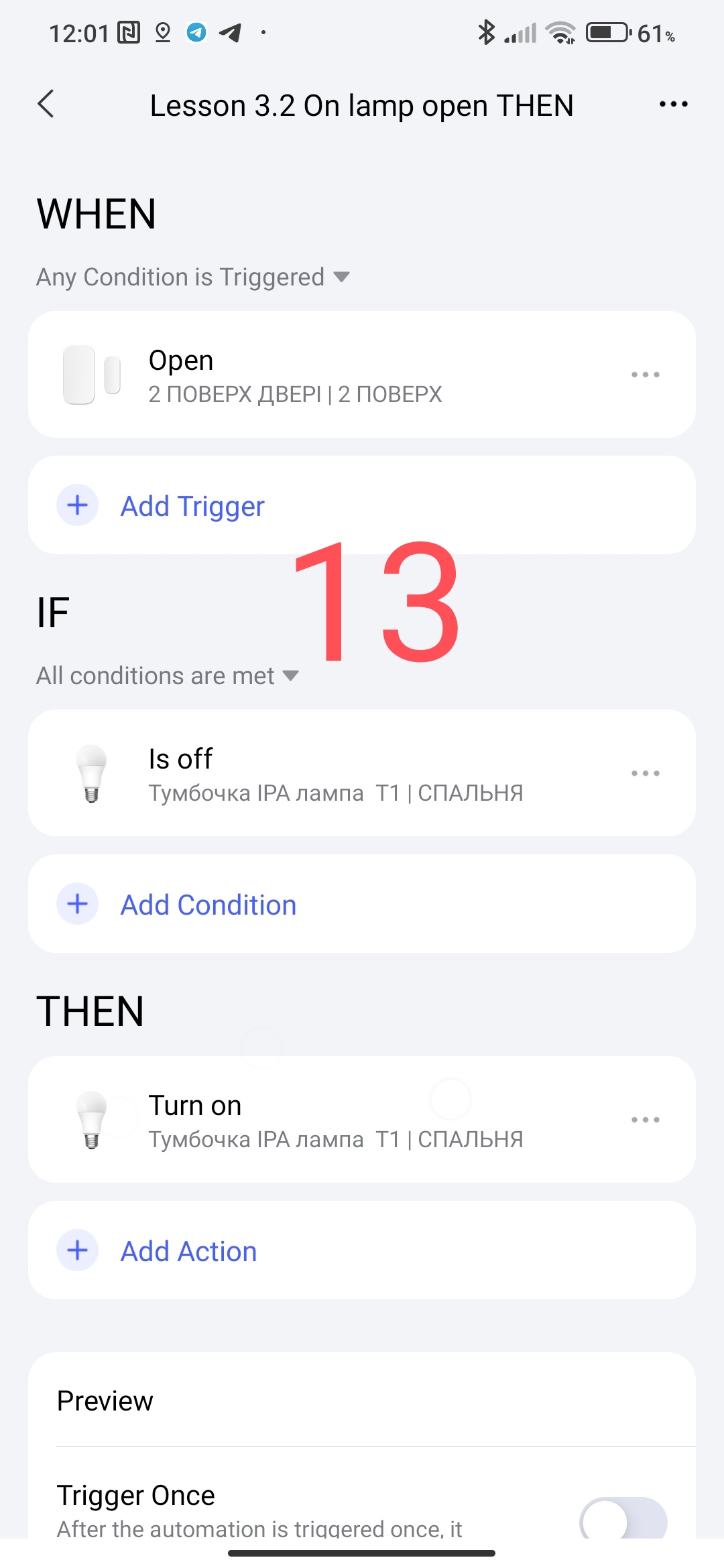The width and height of the screenshot is (724, 1568).
Task: Open options for the 'Is off' condition
Action: [645, 773]
